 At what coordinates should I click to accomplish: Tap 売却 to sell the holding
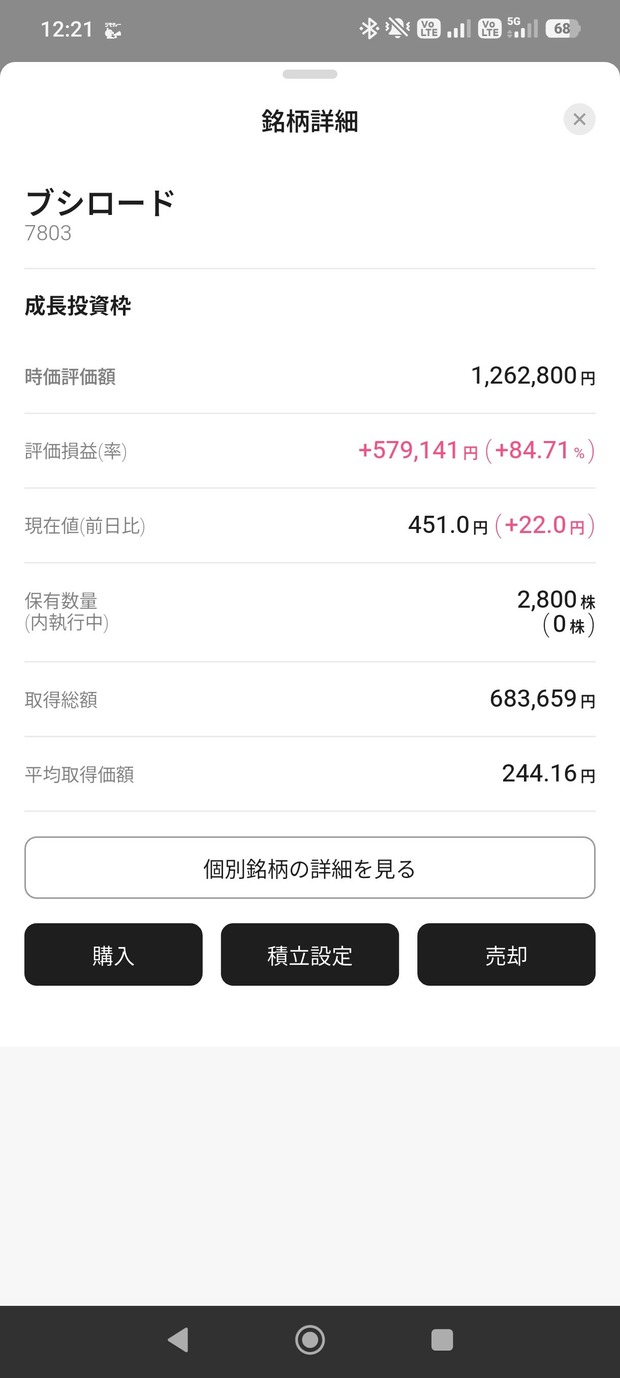(506, 955)
